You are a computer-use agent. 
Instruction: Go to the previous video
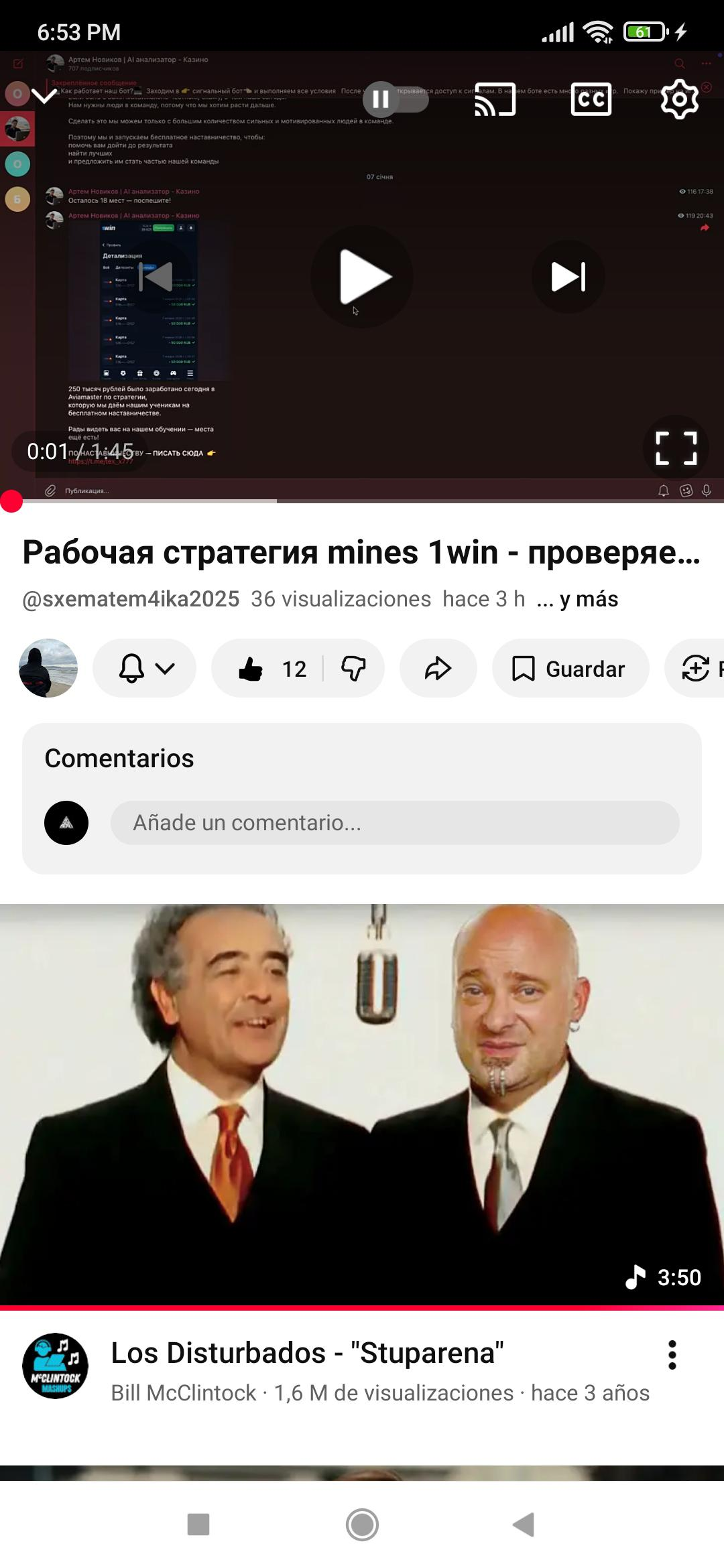tap(156, 277)
